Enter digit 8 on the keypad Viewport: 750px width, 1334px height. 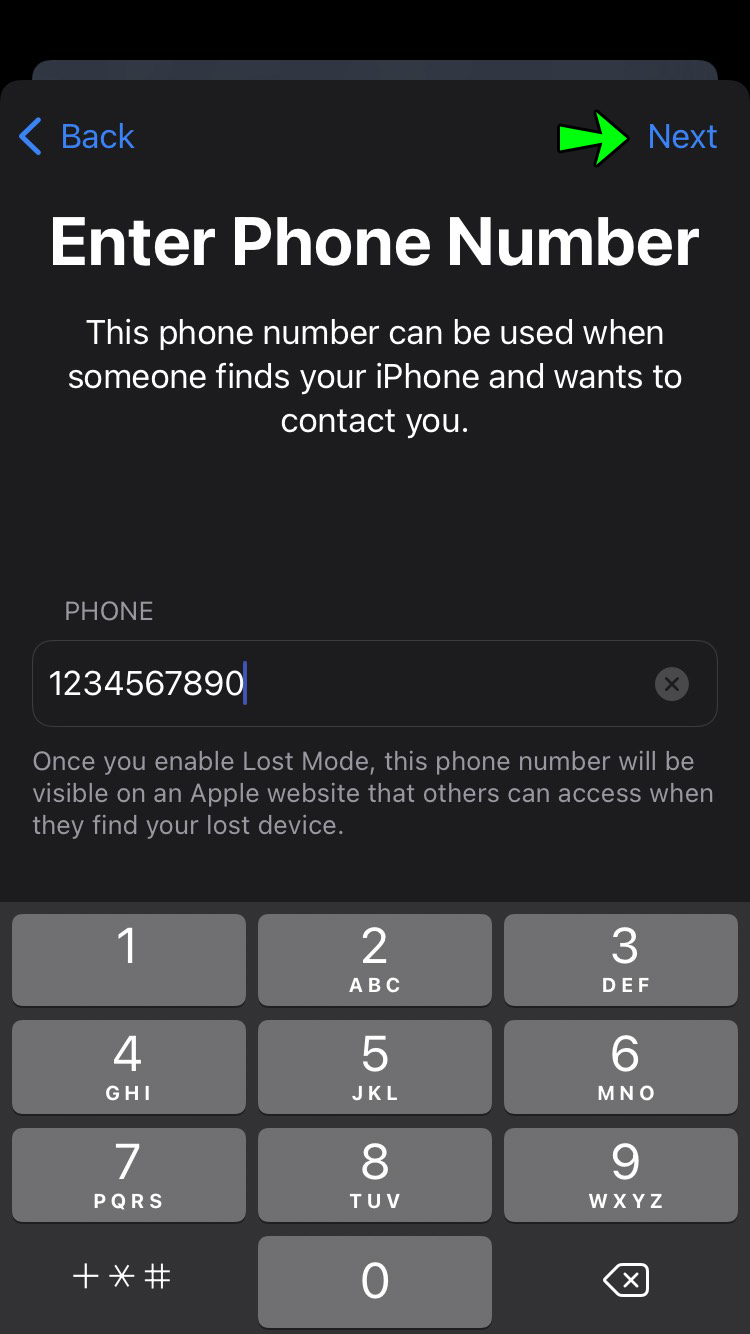click(375, 1174)
